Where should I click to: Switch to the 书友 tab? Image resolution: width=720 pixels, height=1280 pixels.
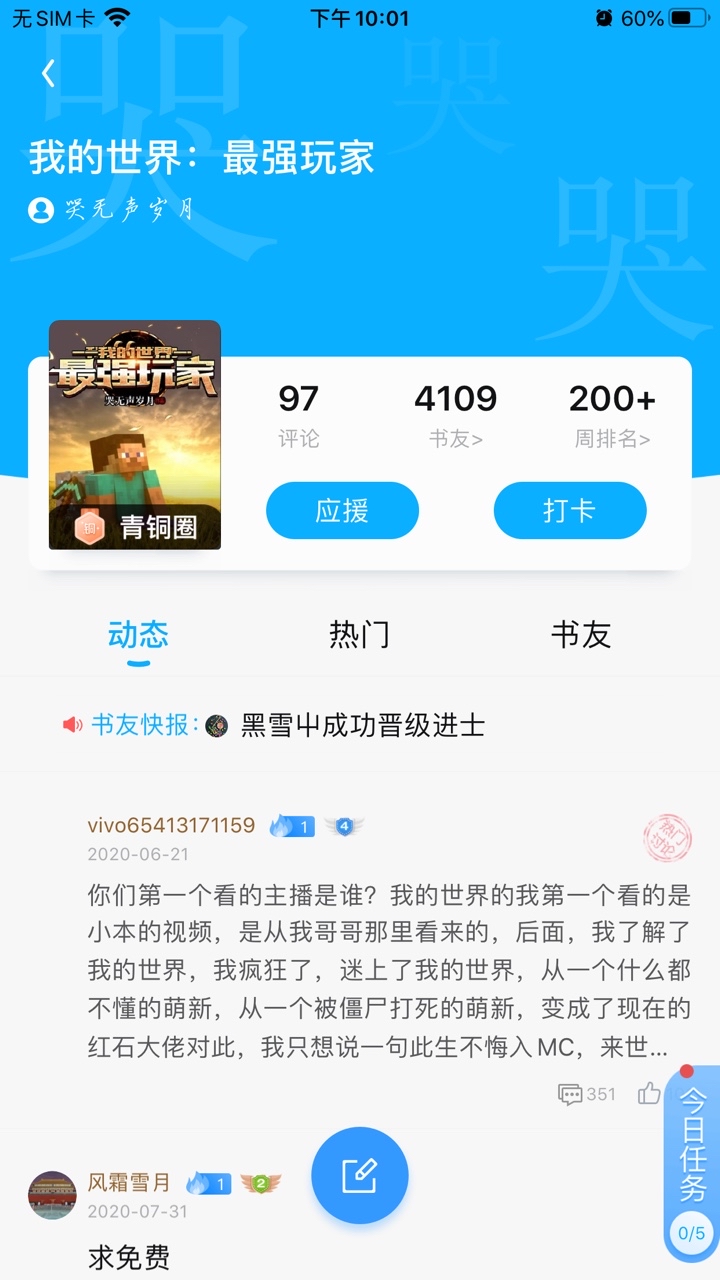coord(580,635)
